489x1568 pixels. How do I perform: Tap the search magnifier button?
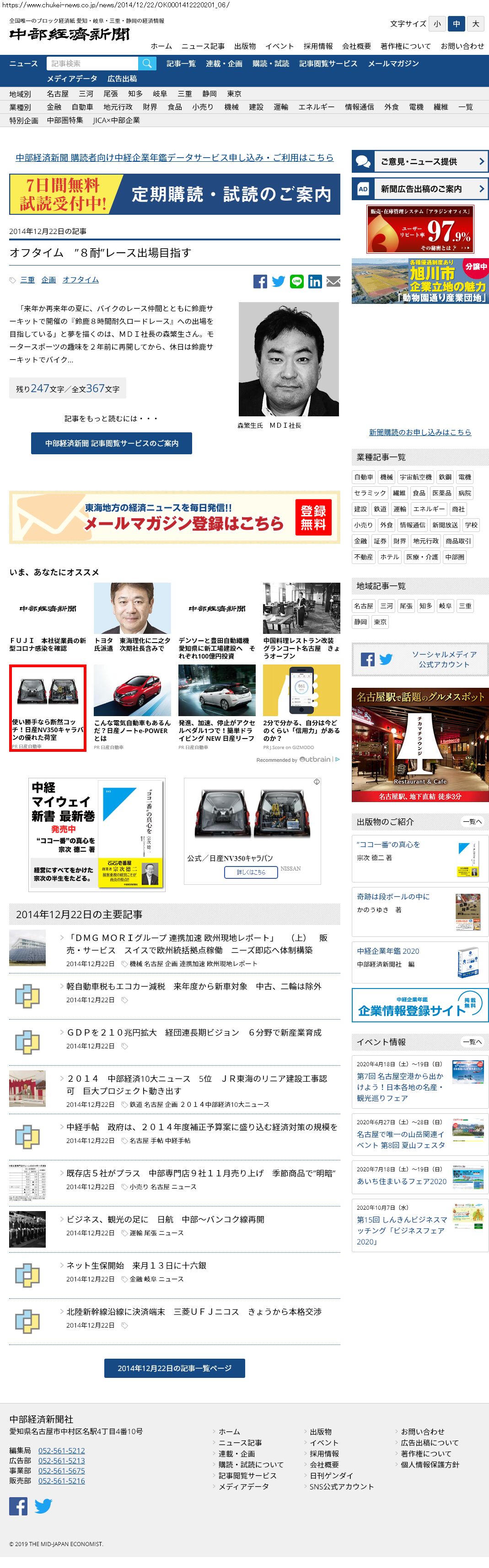(147, 64)
